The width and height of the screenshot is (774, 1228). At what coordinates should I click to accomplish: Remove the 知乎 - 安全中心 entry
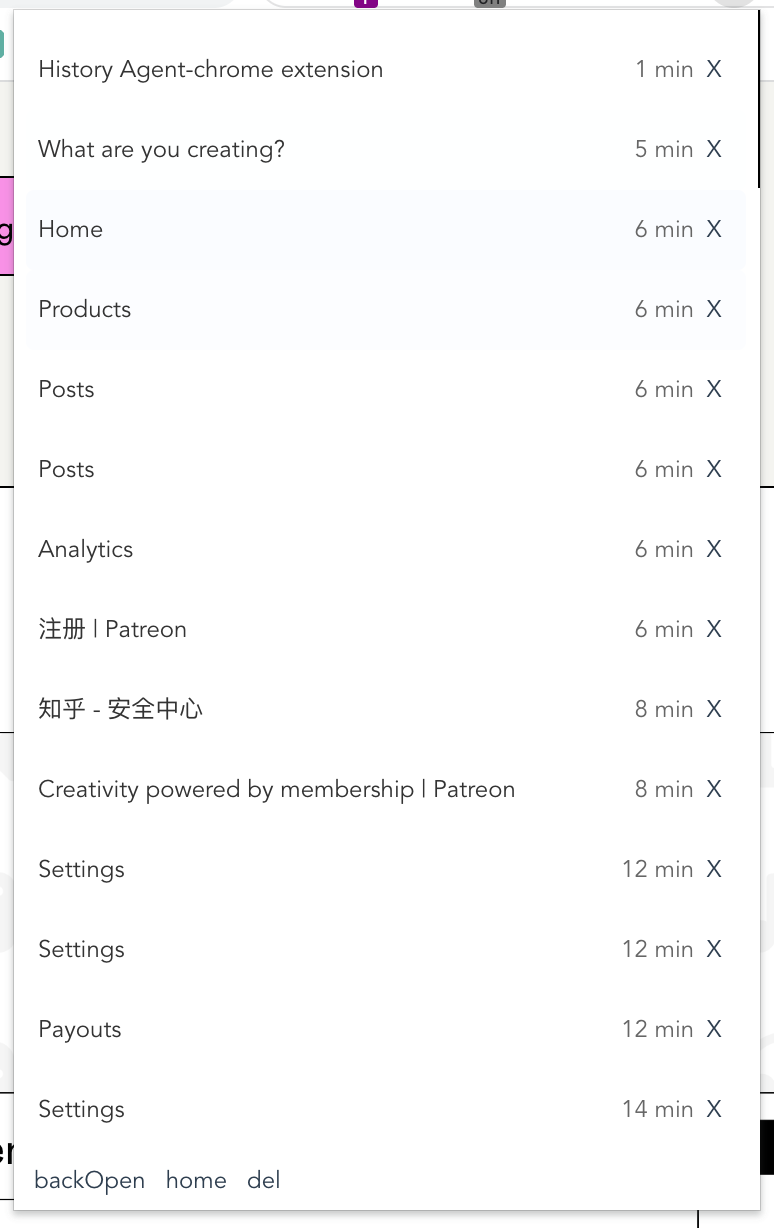point(714,710)
